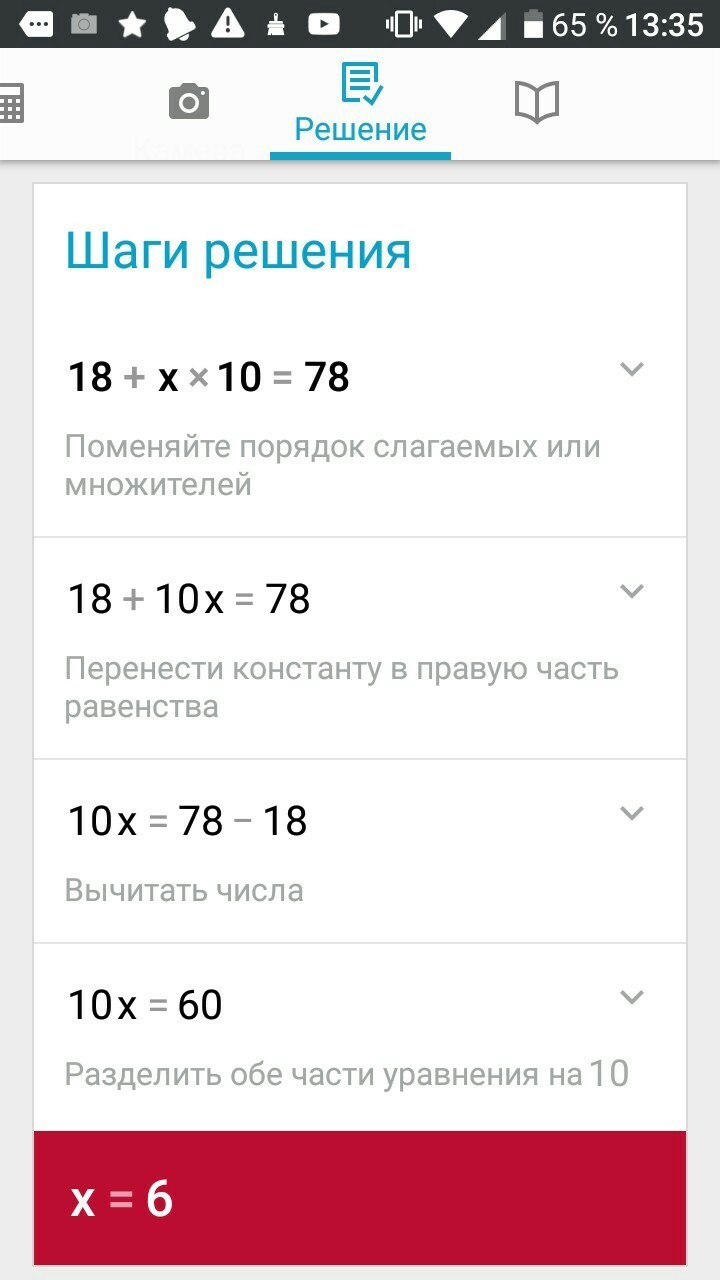Expand the step 18 + 10x = 78
This screenshot has height=1280, width=720.
[631, 591]
